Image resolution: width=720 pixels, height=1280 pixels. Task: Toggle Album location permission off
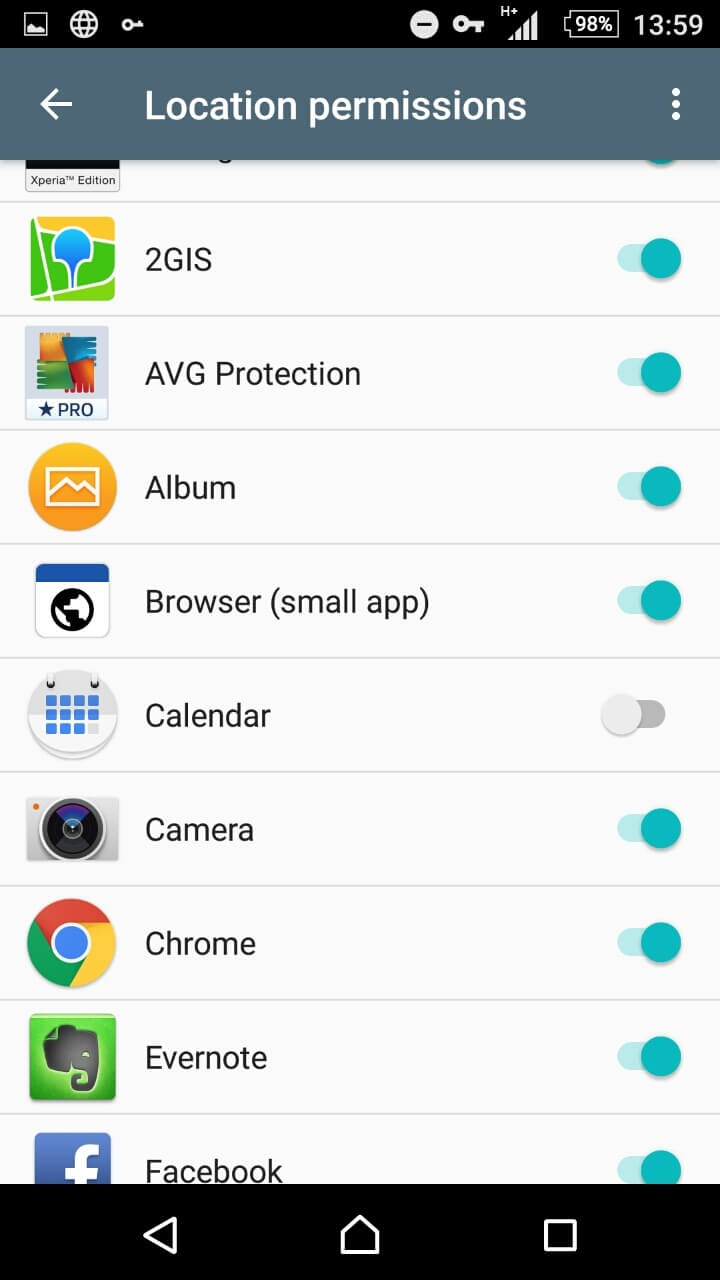pos(650,487)
